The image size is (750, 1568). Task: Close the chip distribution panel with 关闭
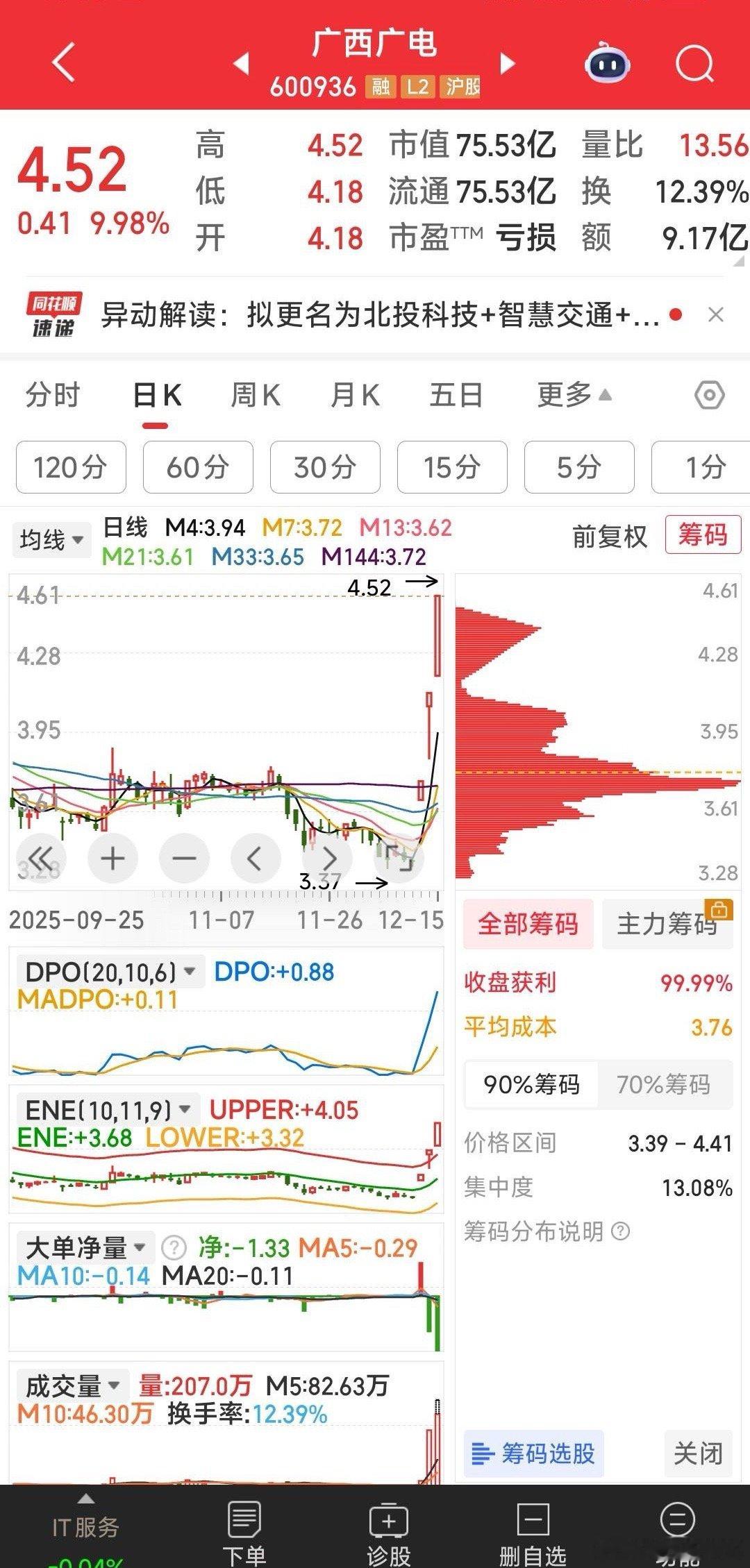click(x=698, y=1453)
